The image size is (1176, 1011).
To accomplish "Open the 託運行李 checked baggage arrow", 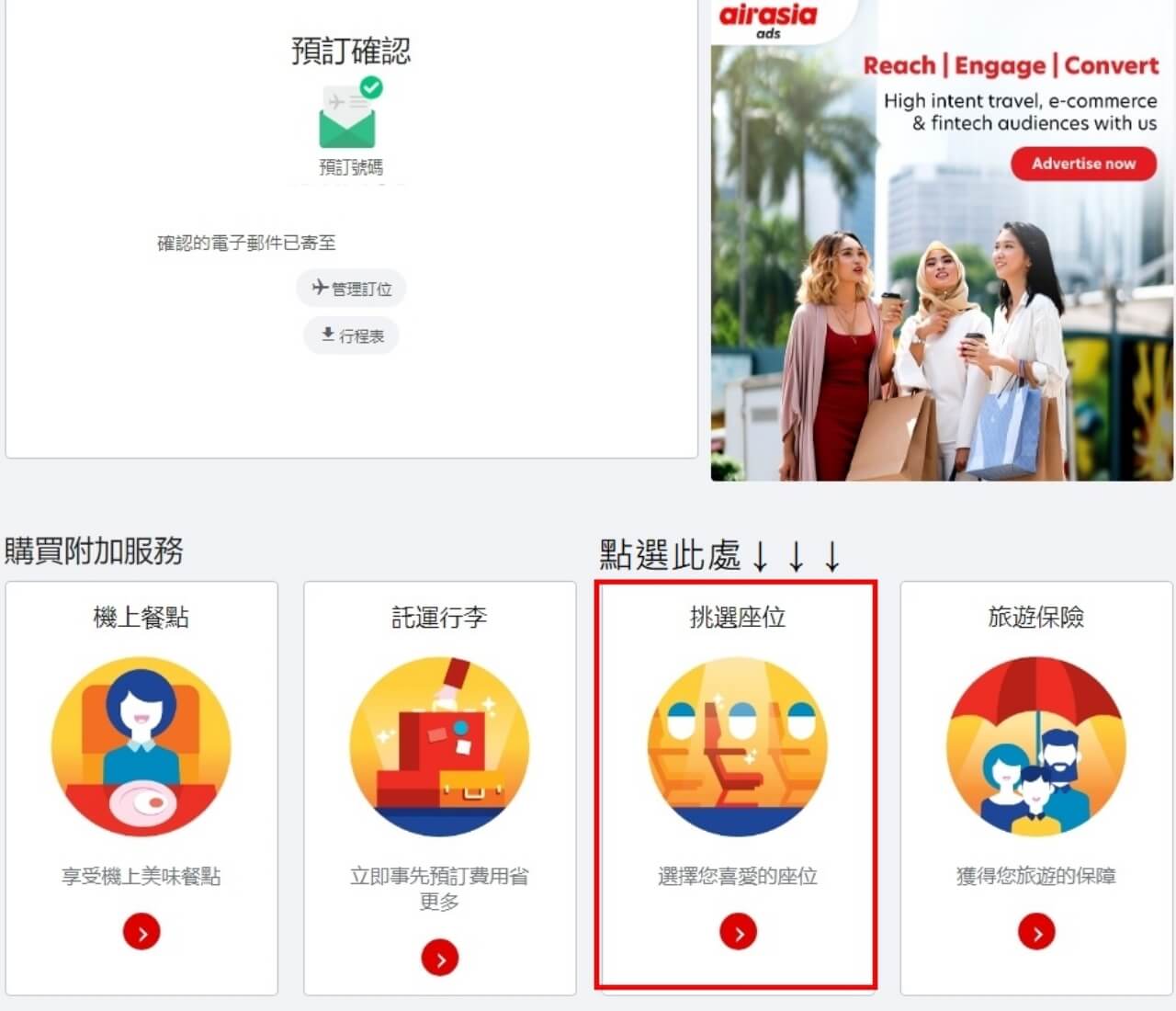I will coord(440,959).
